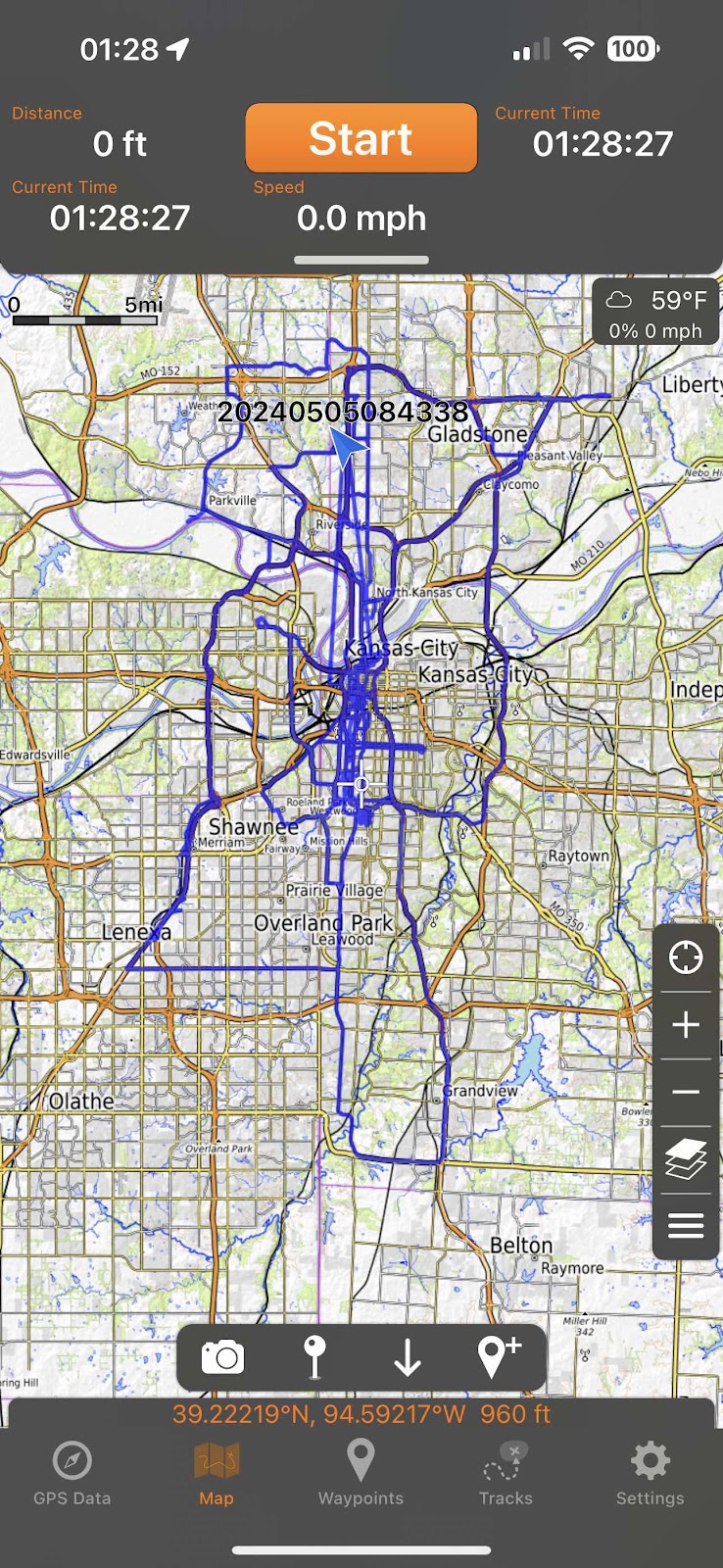Switch to the GPS Data tab
723x1568 pixels.
pyautogui.click(x=72, y=1473)
